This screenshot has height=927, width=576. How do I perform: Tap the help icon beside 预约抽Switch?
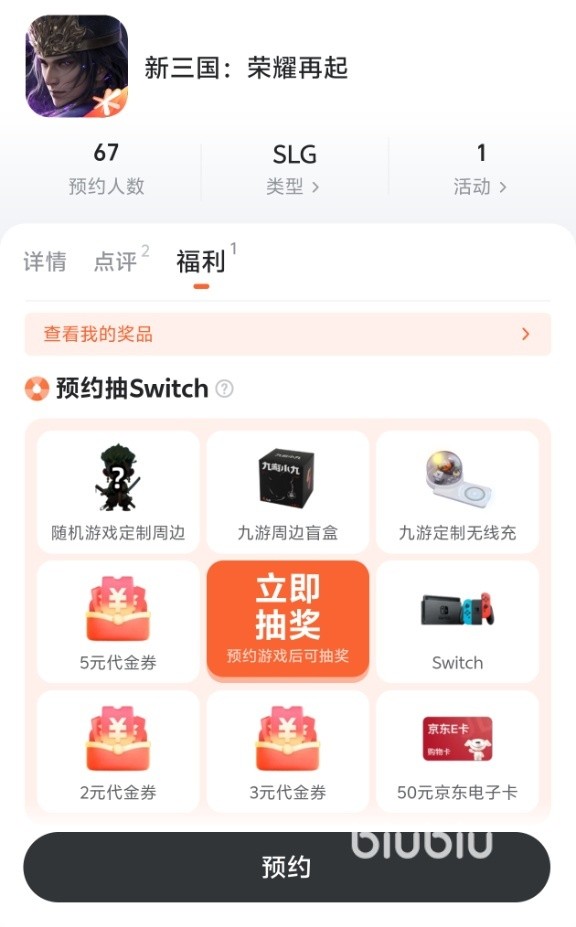point(224,389)
